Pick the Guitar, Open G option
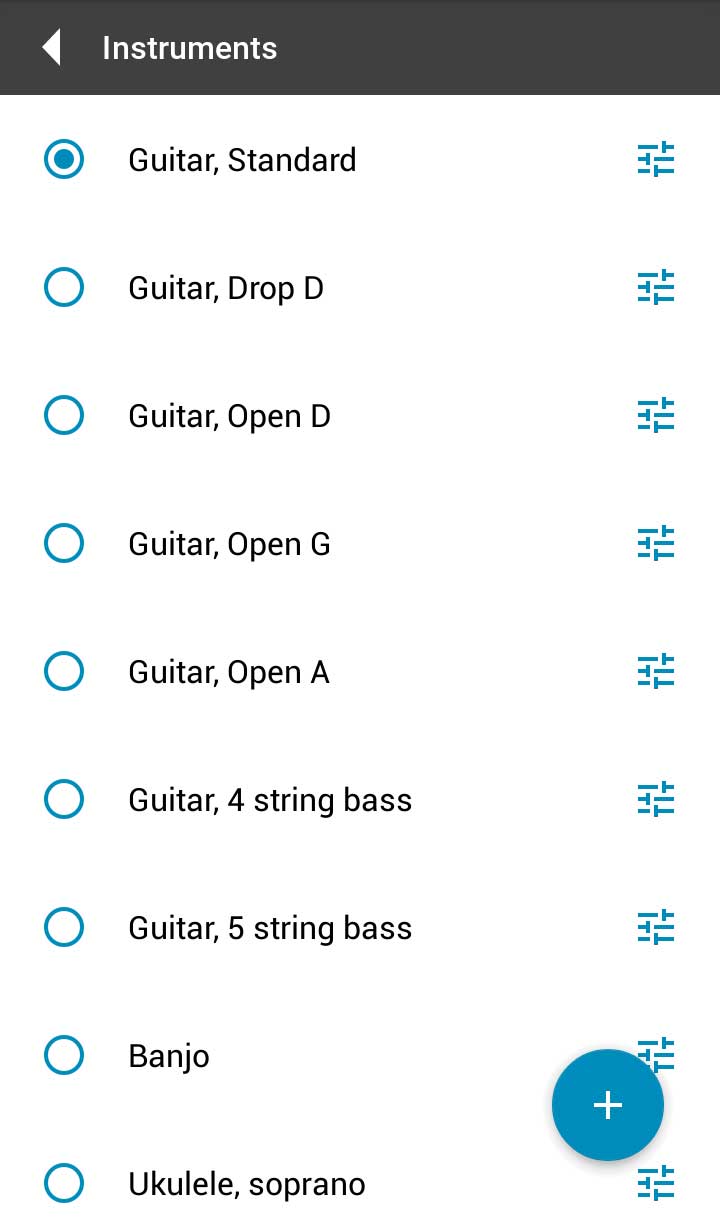 64,544
